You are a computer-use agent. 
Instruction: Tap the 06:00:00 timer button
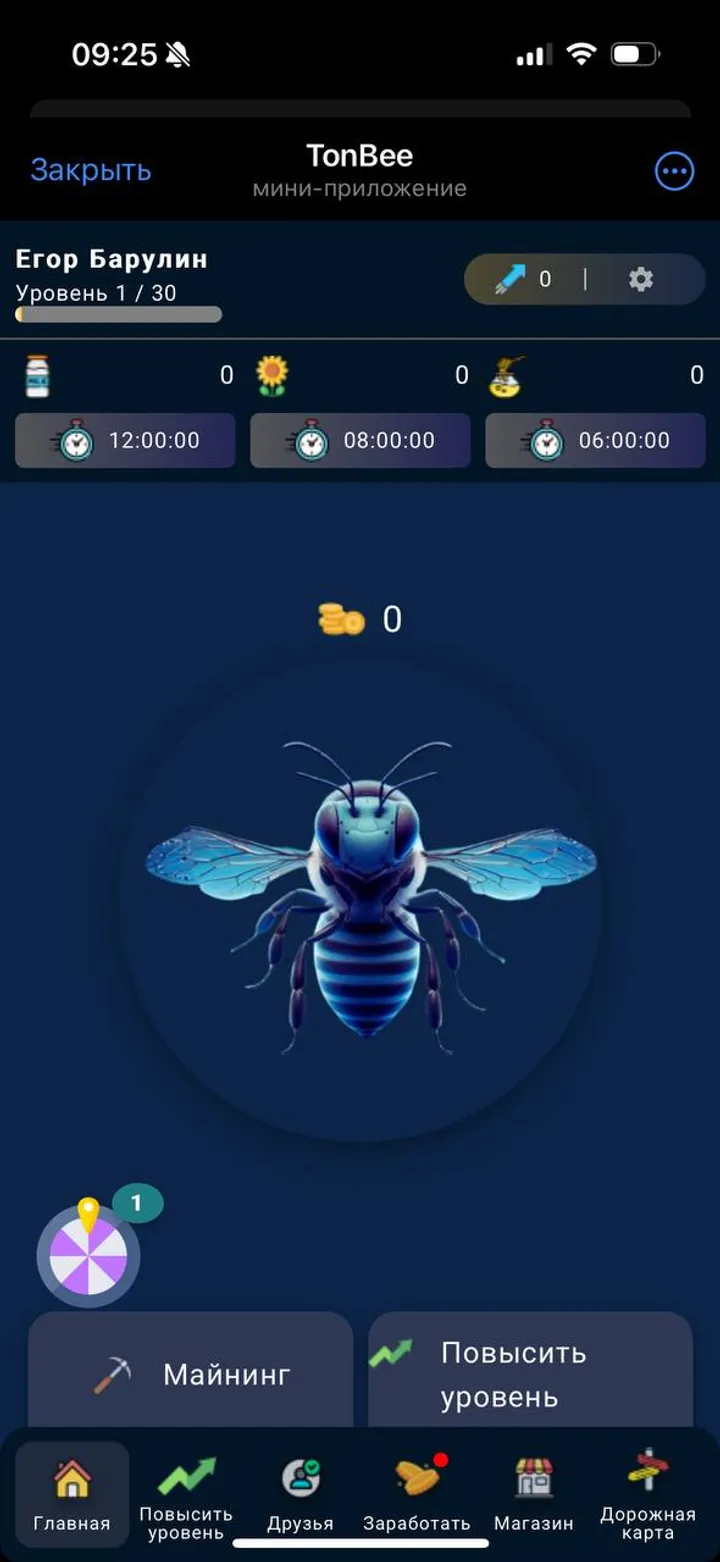pos(595,441)
